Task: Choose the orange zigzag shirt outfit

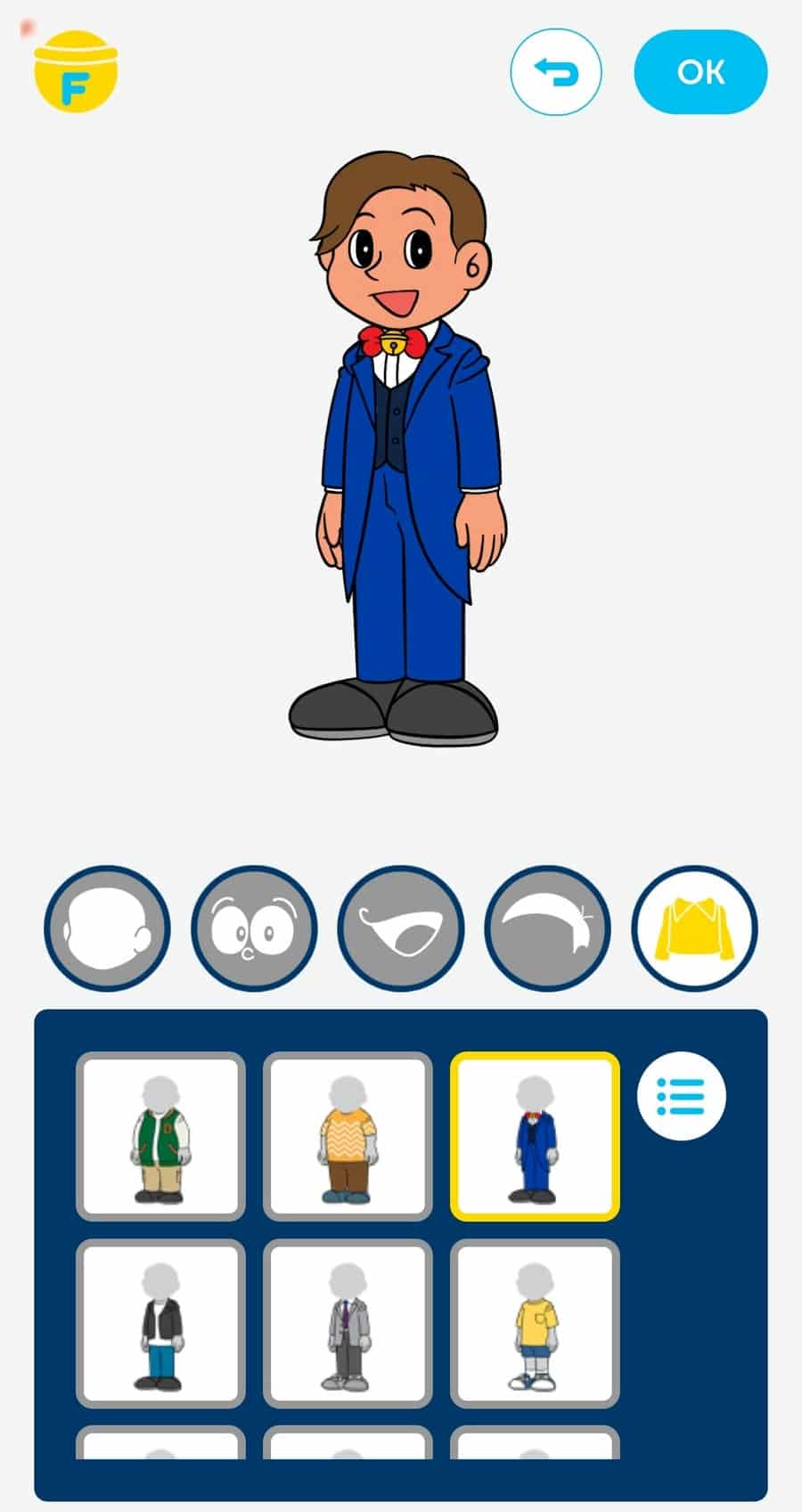Action: [348, 1136]
